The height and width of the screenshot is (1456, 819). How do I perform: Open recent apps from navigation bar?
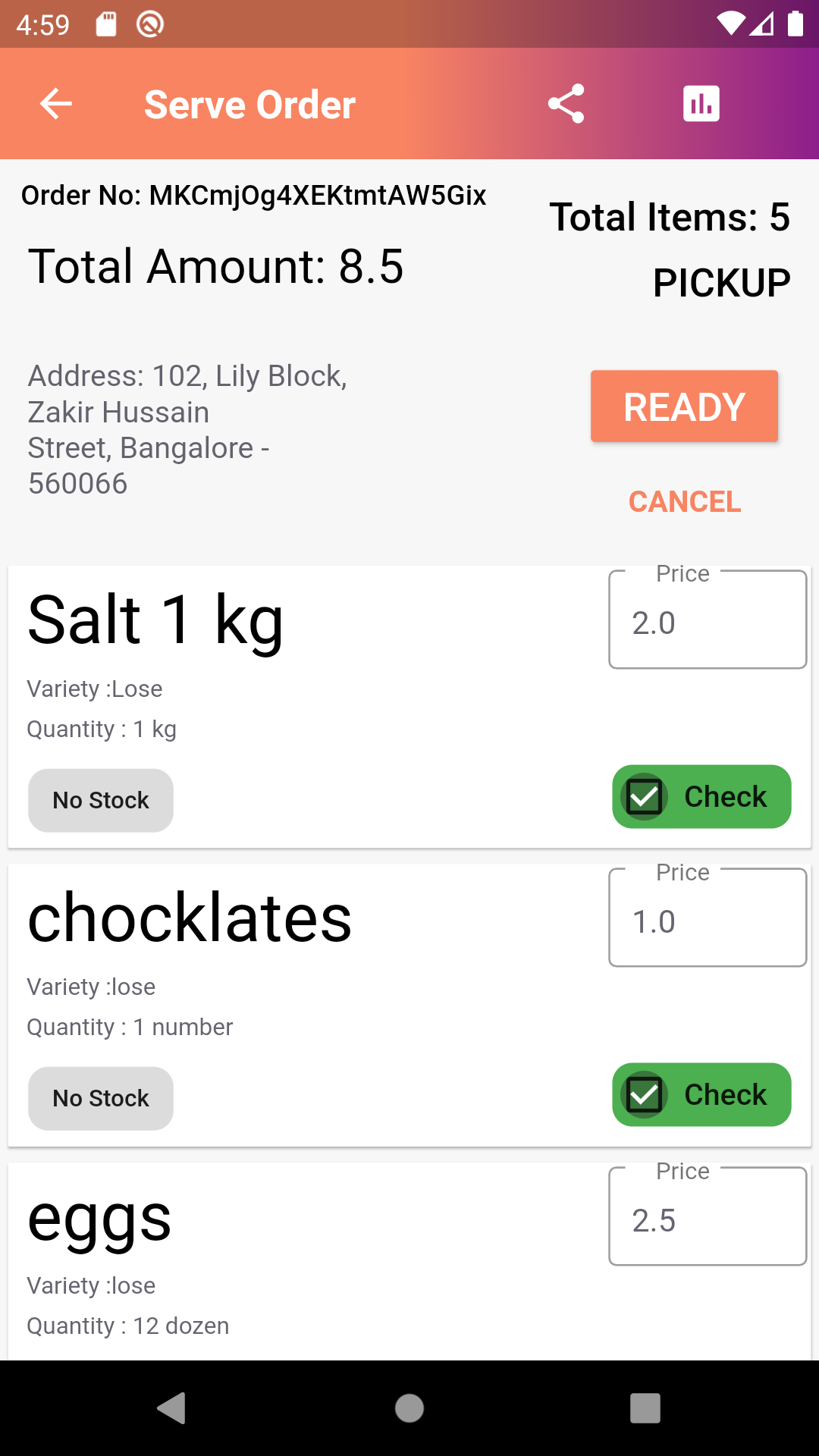coord(645,1408)
